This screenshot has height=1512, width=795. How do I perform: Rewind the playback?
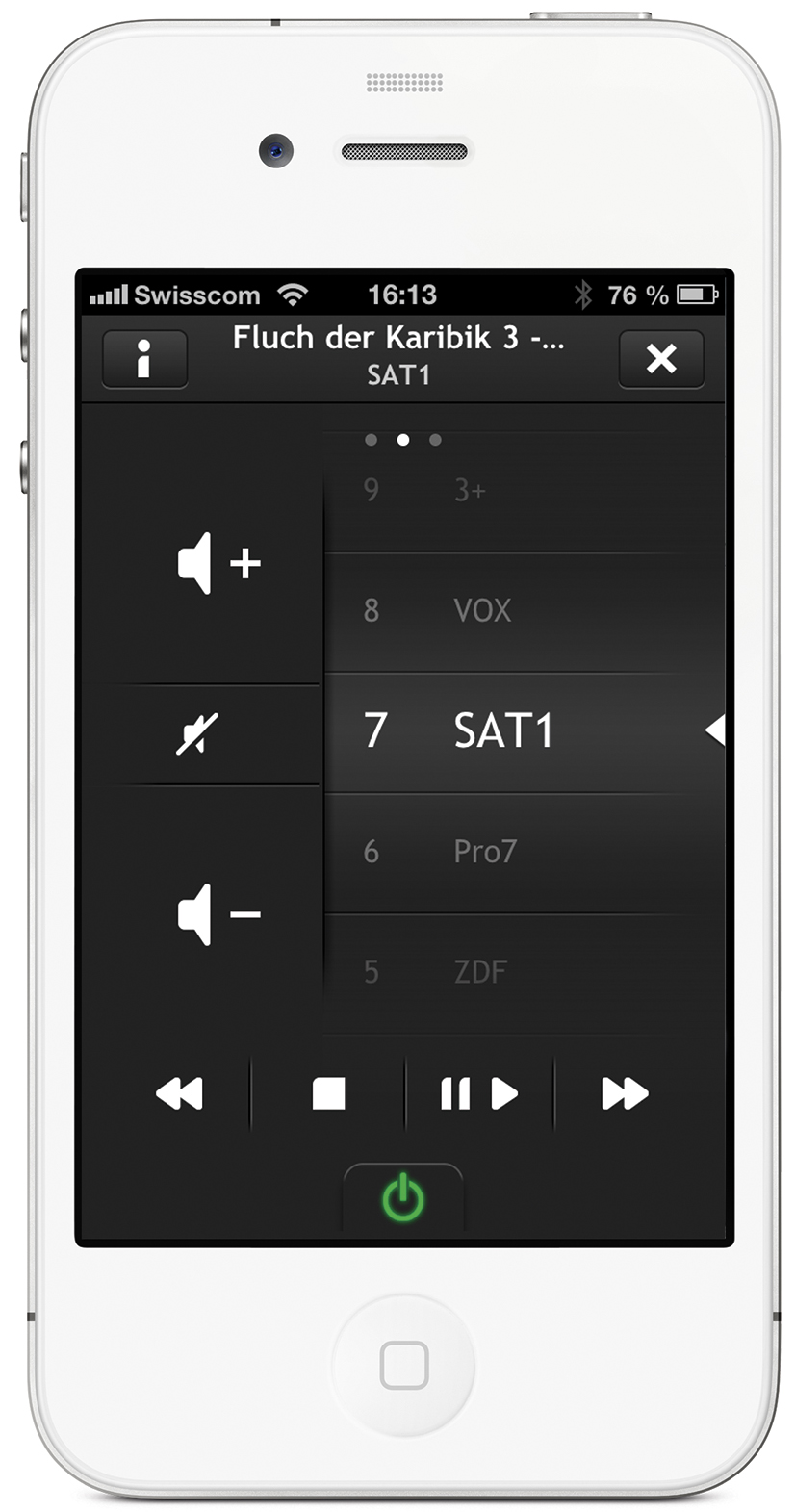180,1094
